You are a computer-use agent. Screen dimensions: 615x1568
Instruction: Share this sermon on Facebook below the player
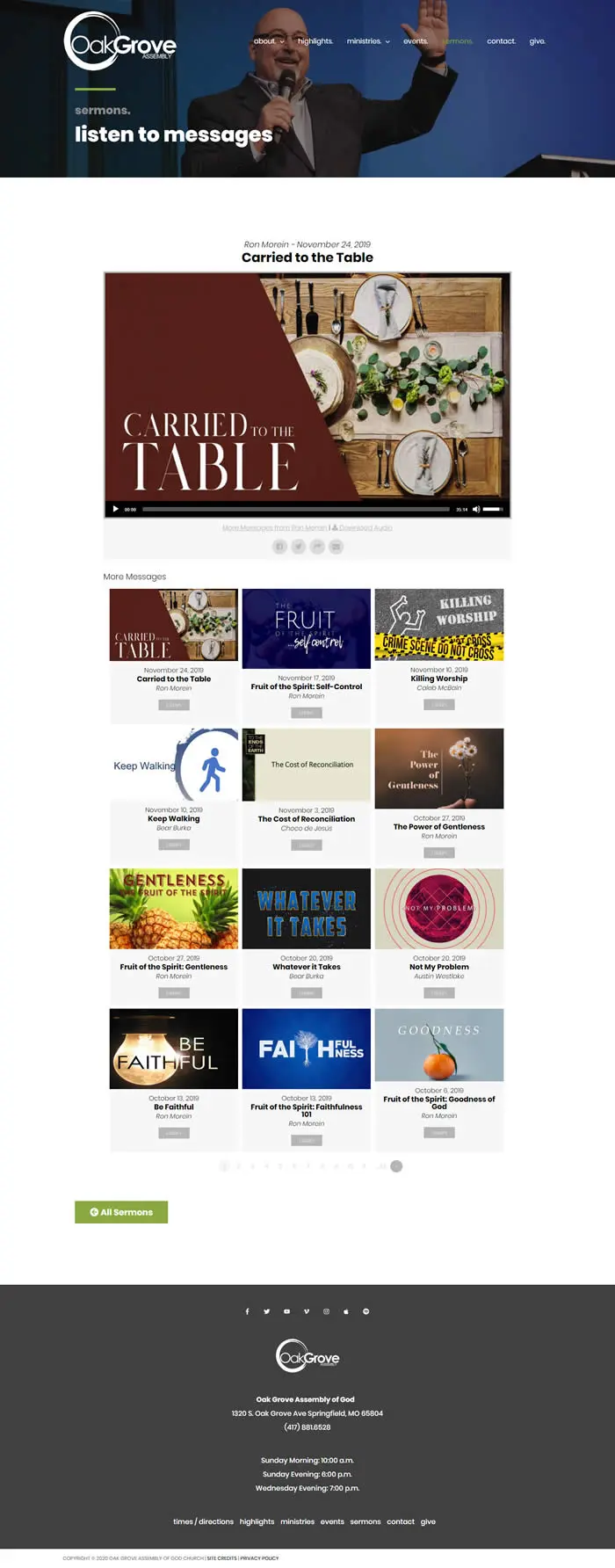pos(279,547)
